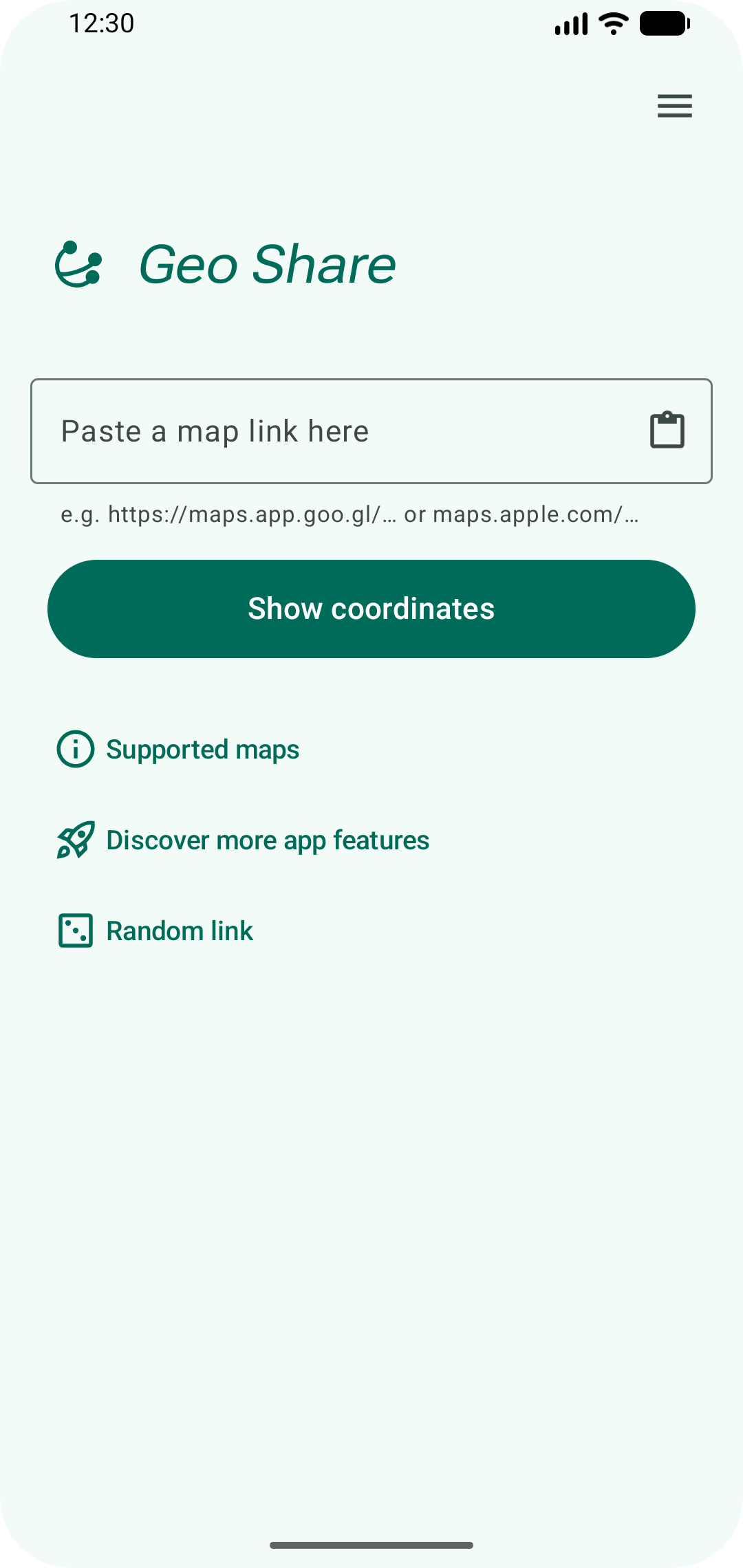Tap the clipboard paste icon

[667, 431]
